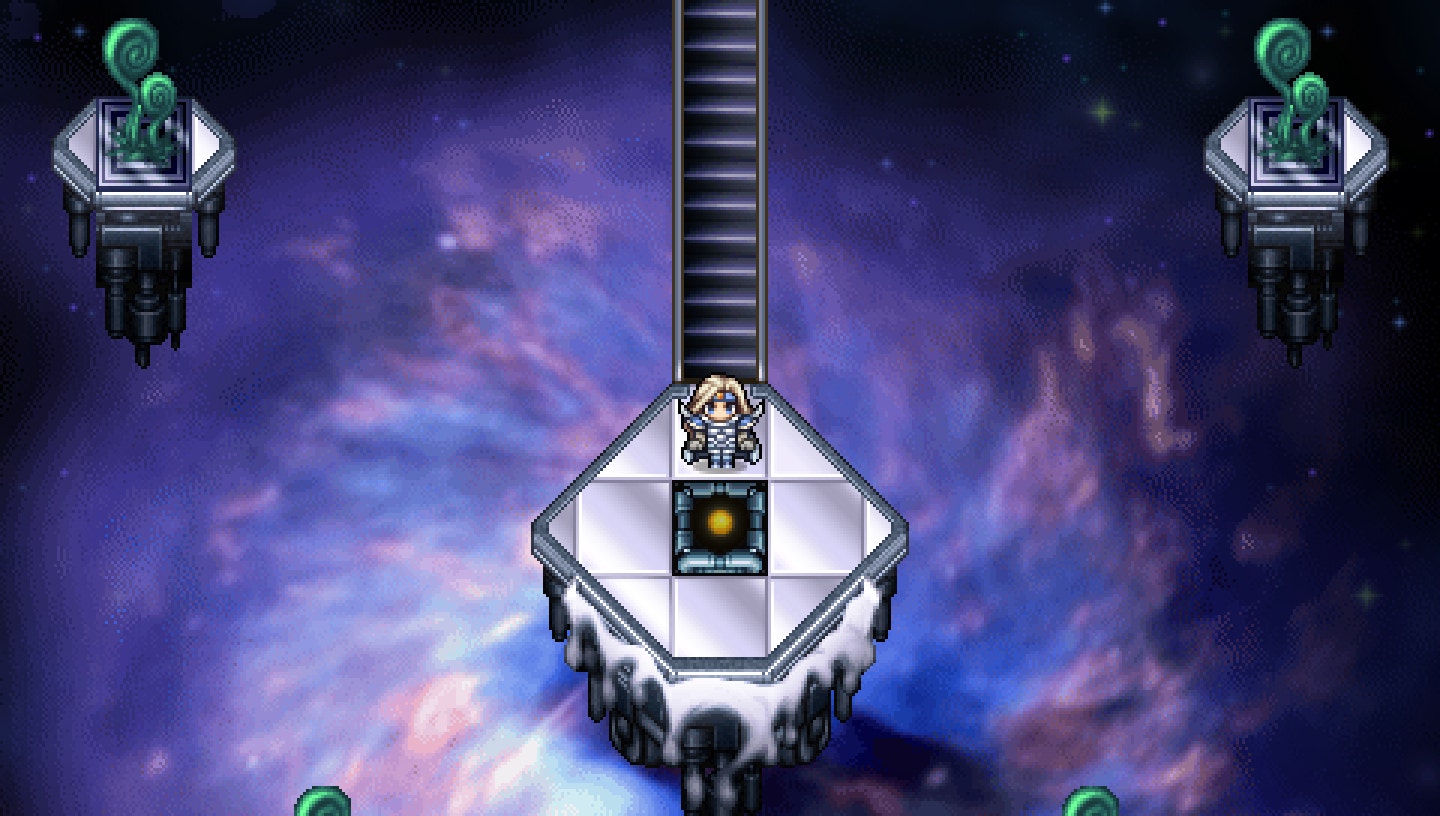1440x816 pixels.
Task: Tap the glowing orange warp tile
Action: click(720, 527)
